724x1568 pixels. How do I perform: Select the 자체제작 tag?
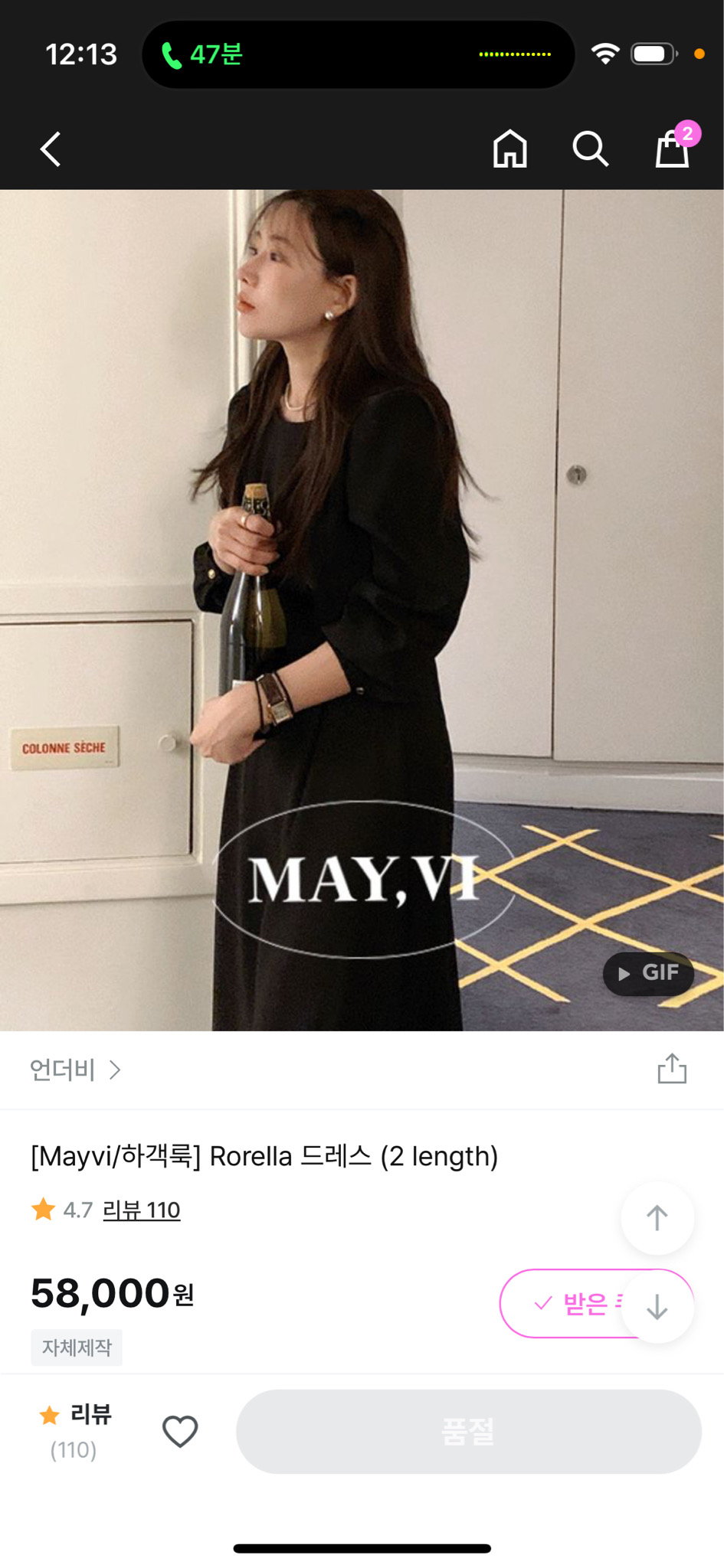[x=76, y=1347]
